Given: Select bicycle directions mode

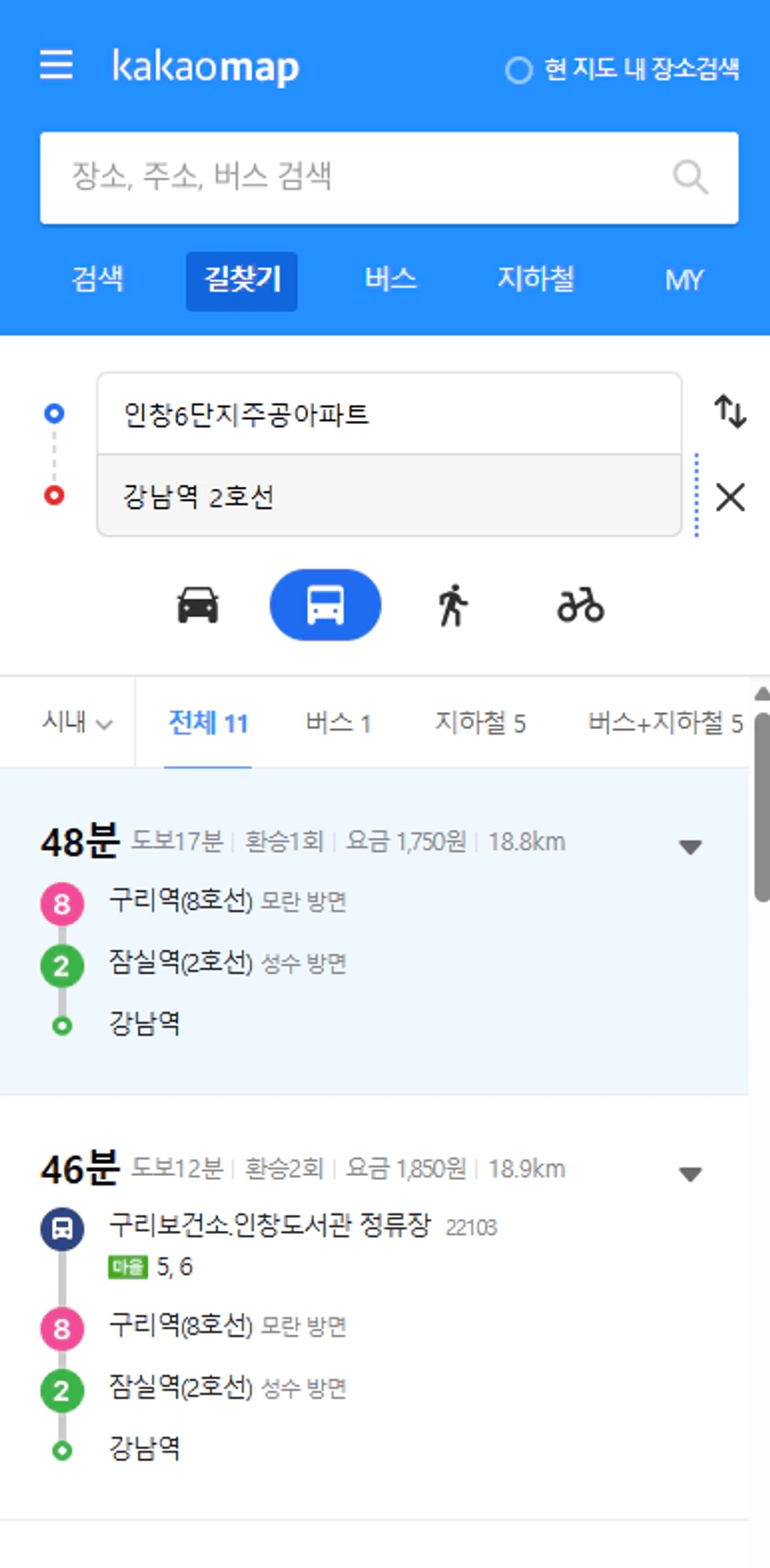Looking at the screenshot, I should [581, 605].
